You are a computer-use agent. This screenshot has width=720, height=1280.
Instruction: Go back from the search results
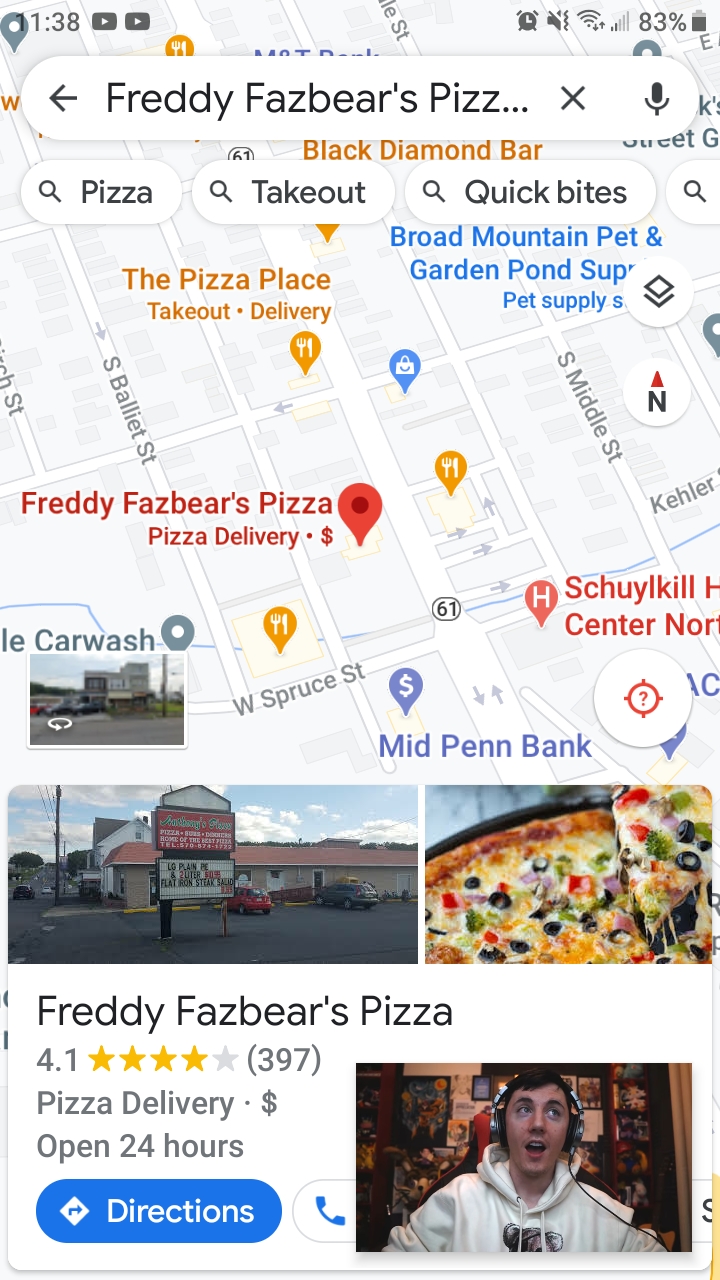click(x=63, y=98)
